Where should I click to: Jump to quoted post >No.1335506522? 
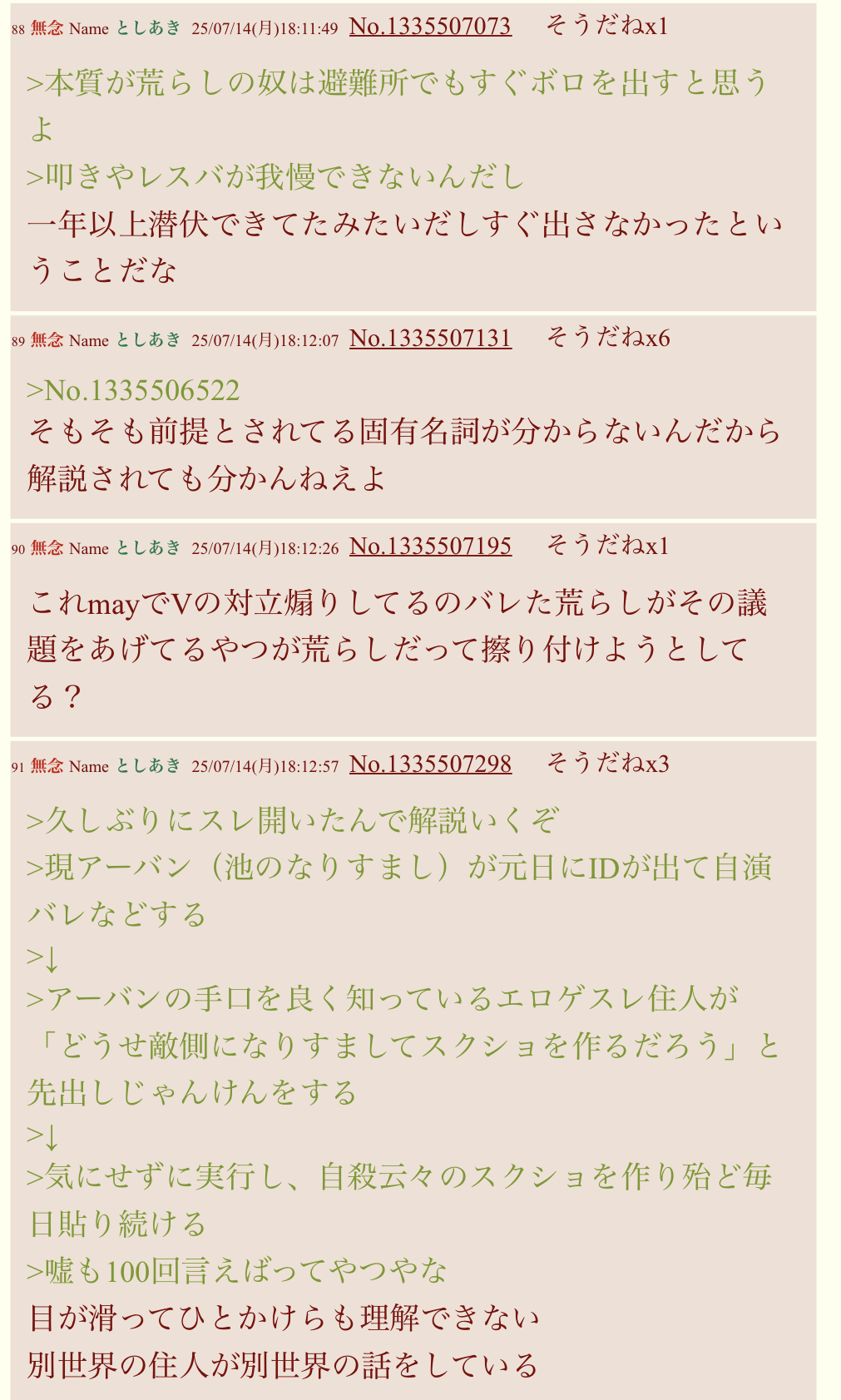click(x=134, y=391)
